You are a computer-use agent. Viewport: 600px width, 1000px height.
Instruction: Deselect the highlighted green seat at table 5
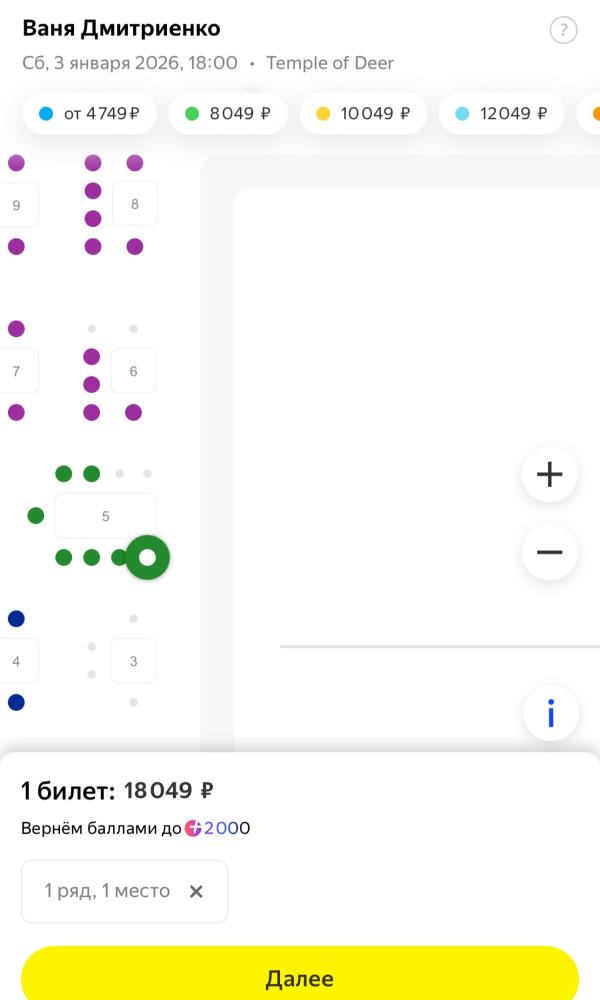[148, 558]
